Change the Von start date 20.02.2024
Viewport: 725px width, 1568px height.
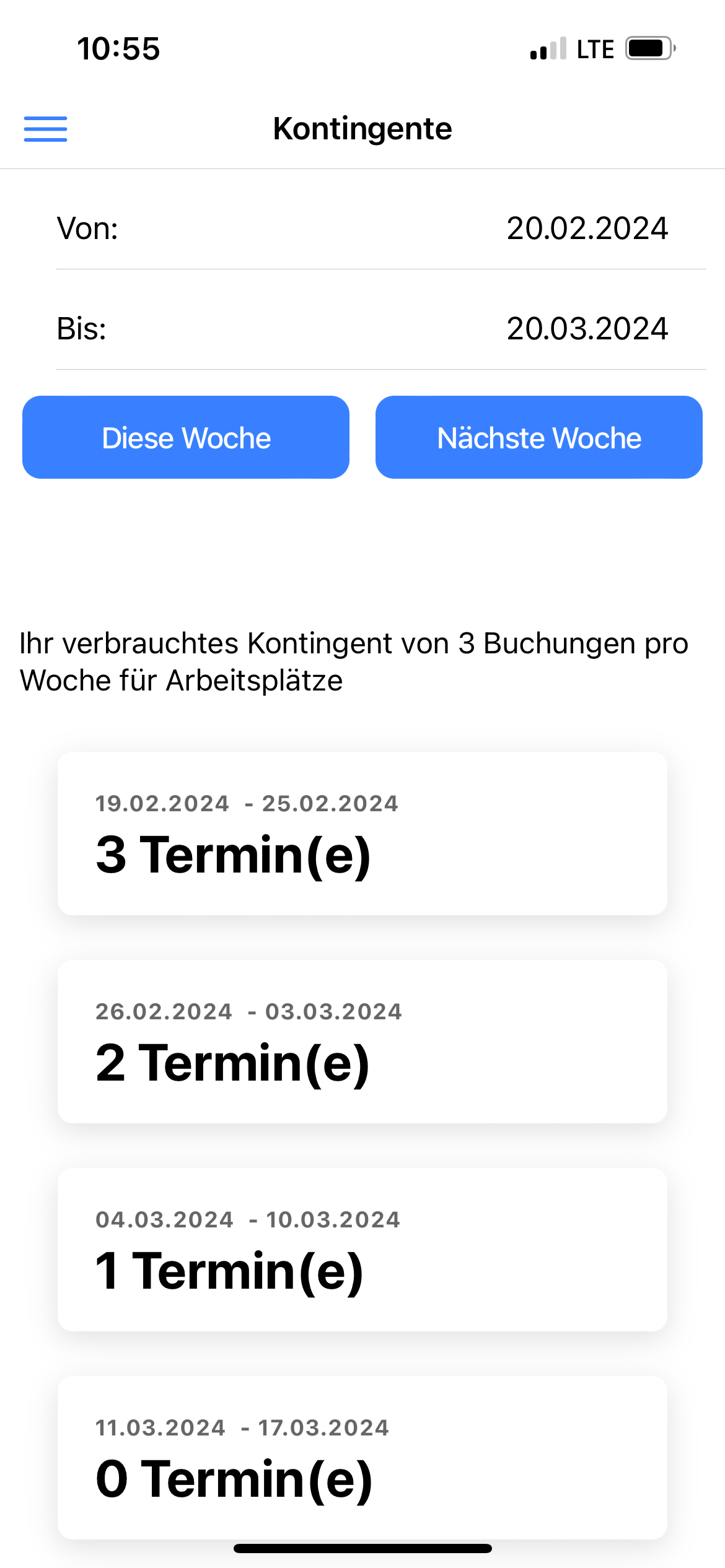coord(587,228)
